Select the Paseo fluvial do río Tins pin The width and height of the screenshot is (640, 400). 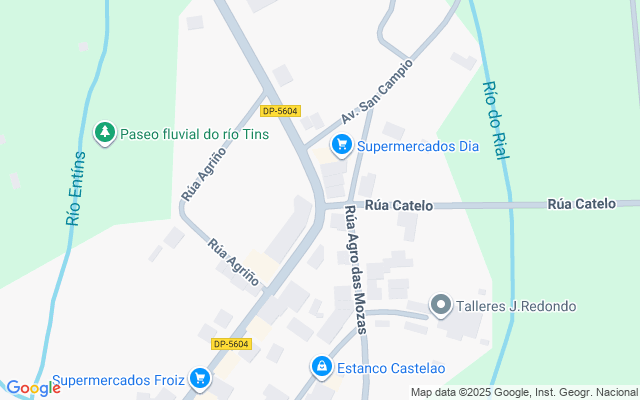pos(104,132)
